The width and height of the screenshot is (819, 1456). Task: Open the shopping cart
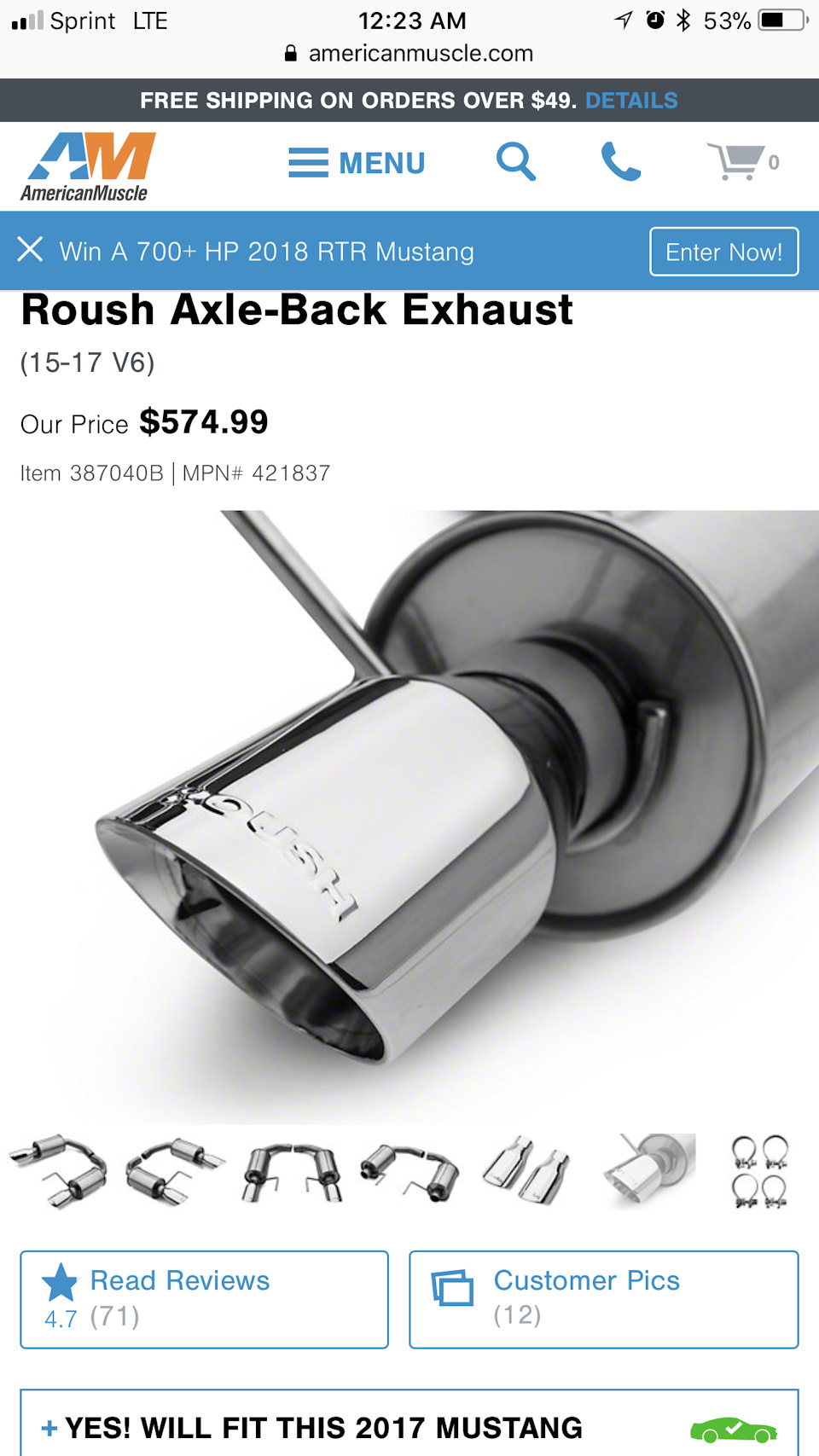[741, 162]
